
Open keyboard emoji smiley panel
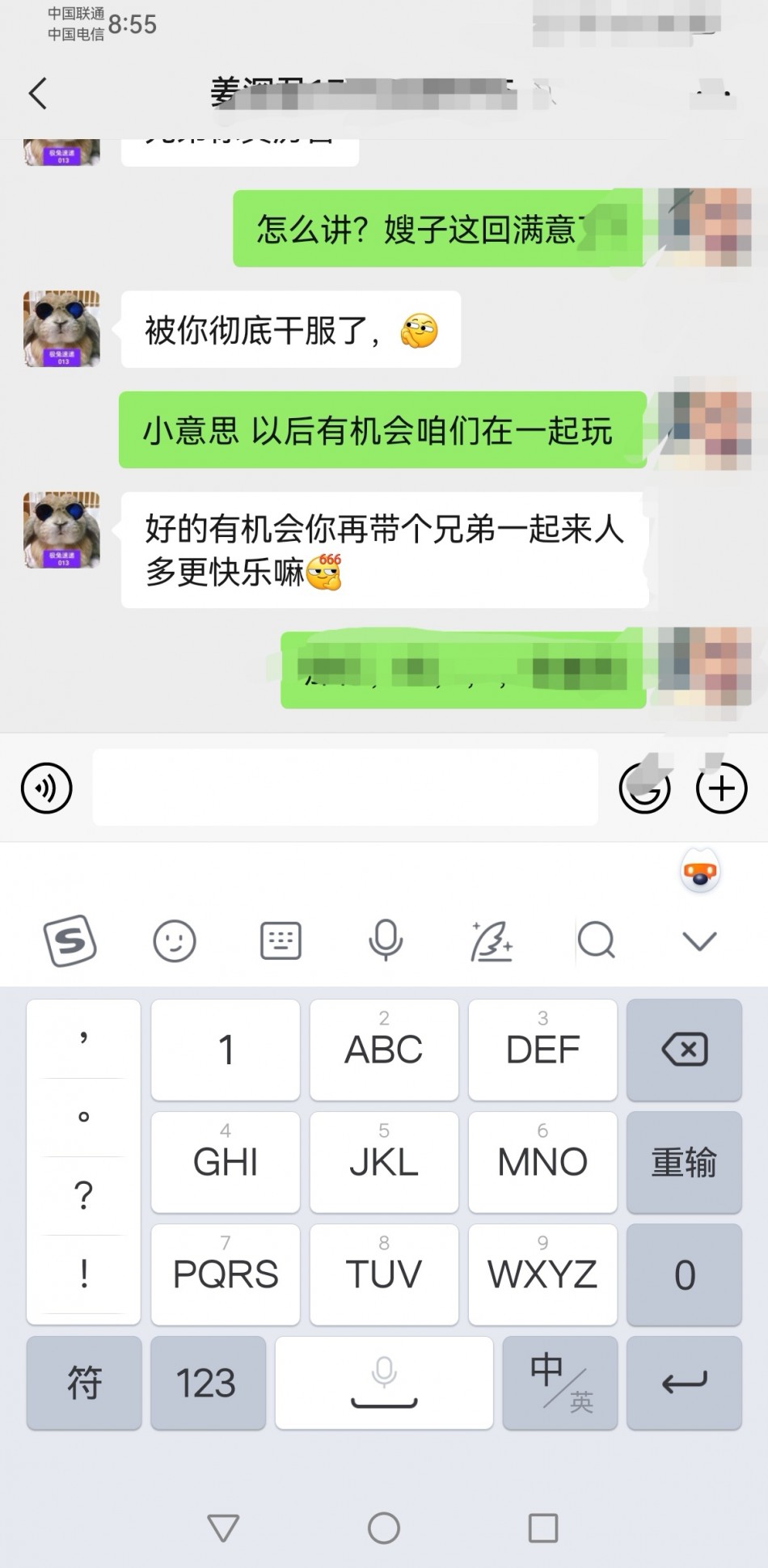[x=175, y=940]
